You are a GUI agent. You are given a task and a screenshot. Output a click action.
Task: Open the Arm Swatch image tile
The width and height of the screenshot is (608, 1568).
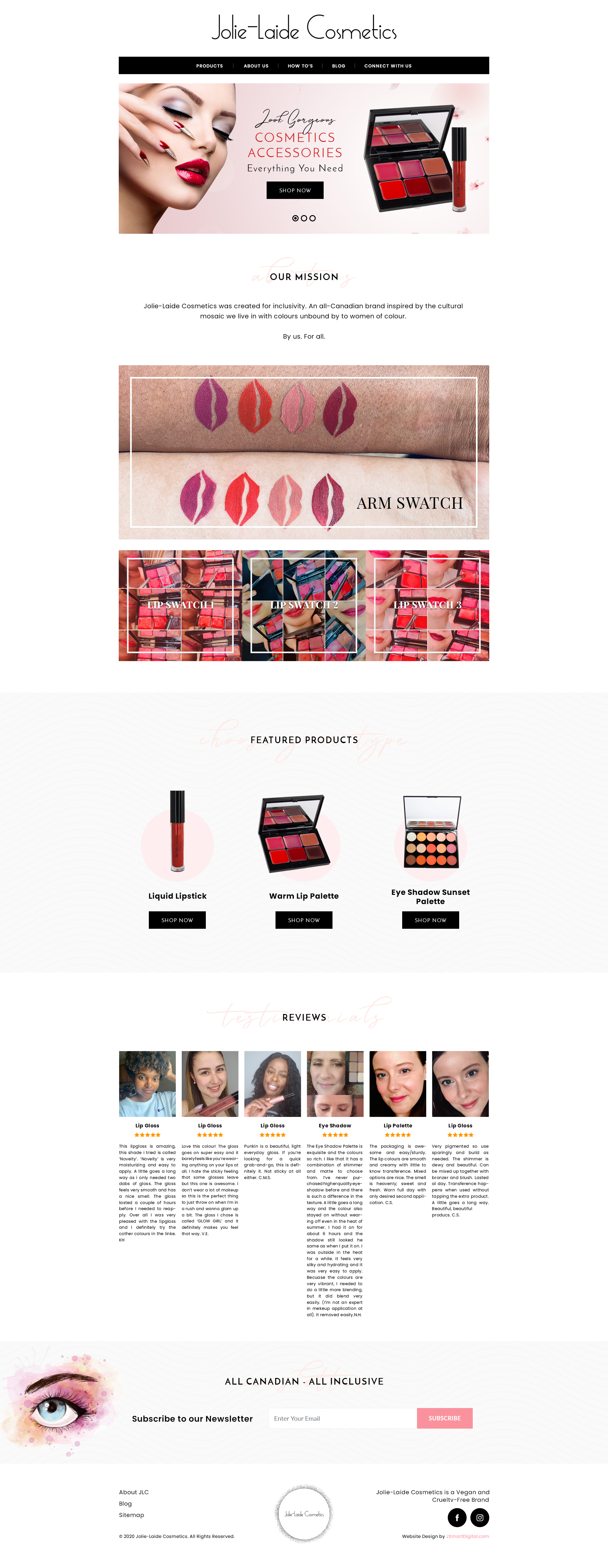[304, 452]
